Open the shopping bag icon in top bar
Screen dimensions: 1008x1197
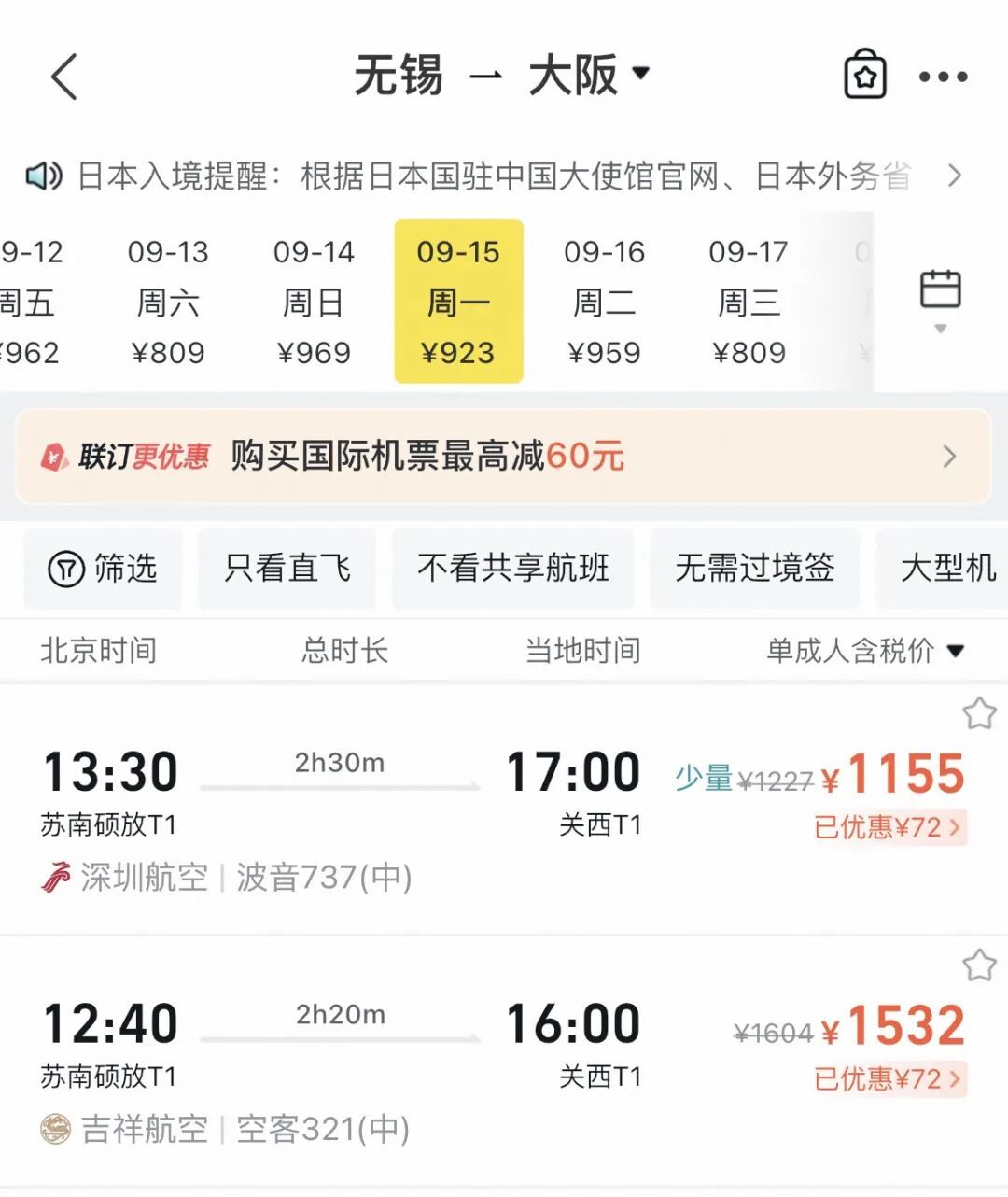click(864, 75)
